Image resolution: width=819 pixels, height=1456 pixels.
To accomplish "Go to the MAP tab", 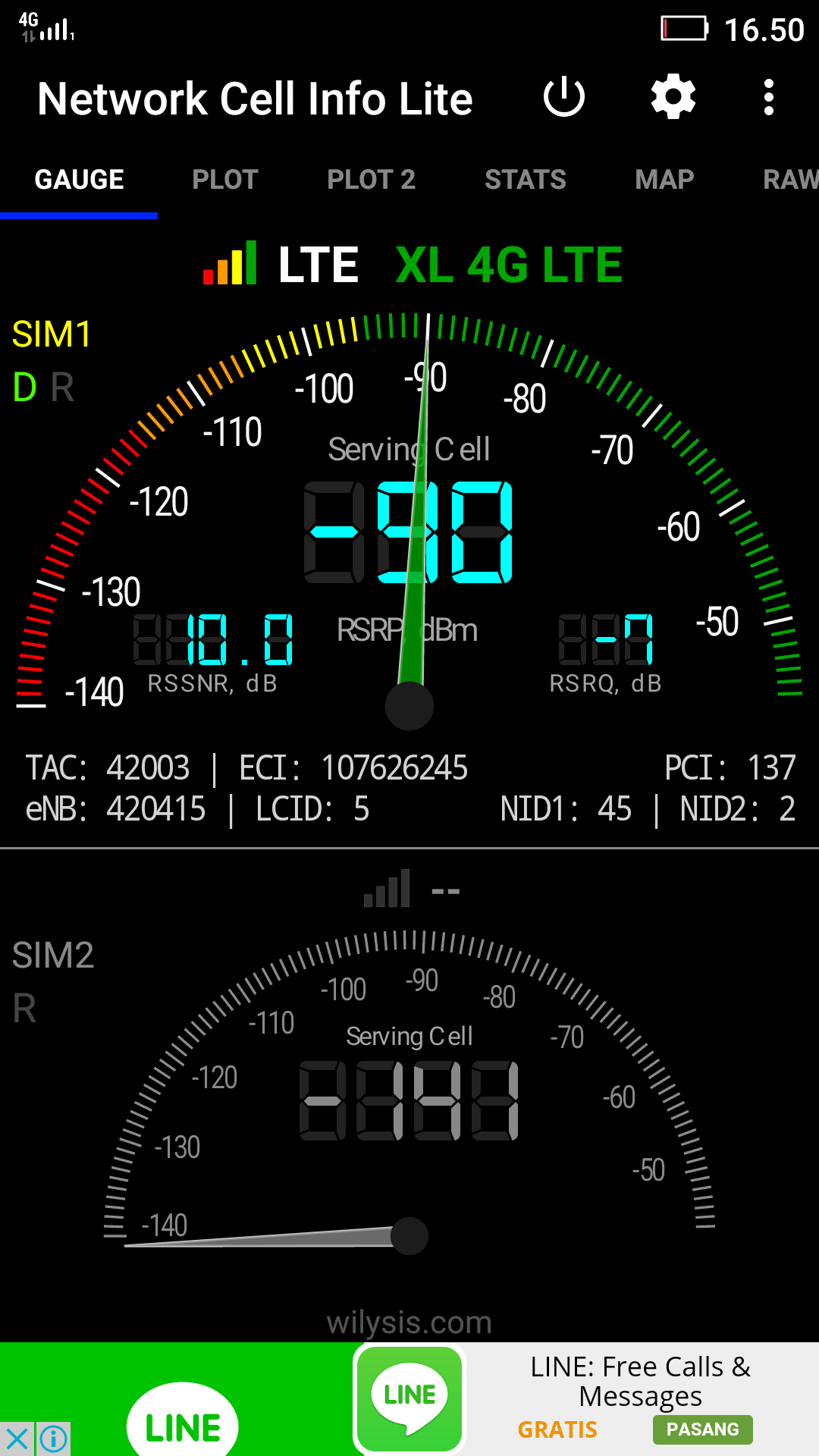I will pyautogui.click(x=664, y=180).
